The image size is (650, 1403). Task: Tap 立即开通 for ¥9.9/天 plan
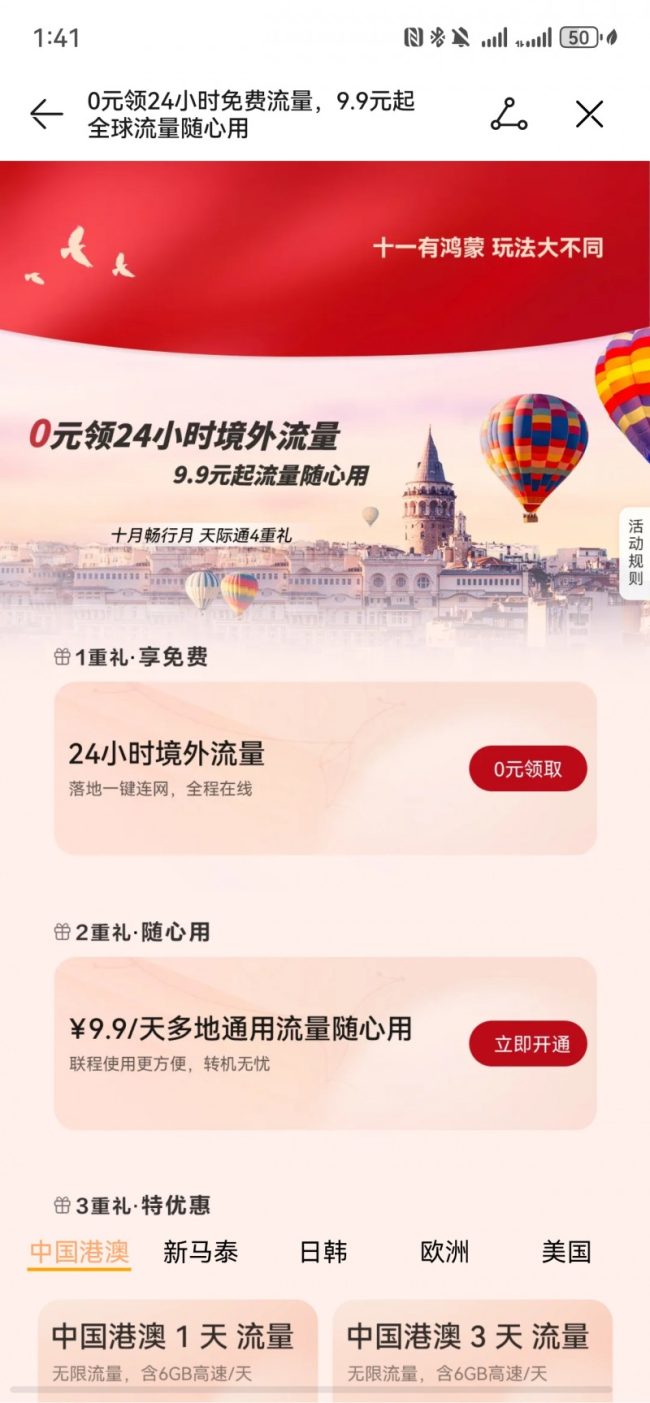point(527,1044)
